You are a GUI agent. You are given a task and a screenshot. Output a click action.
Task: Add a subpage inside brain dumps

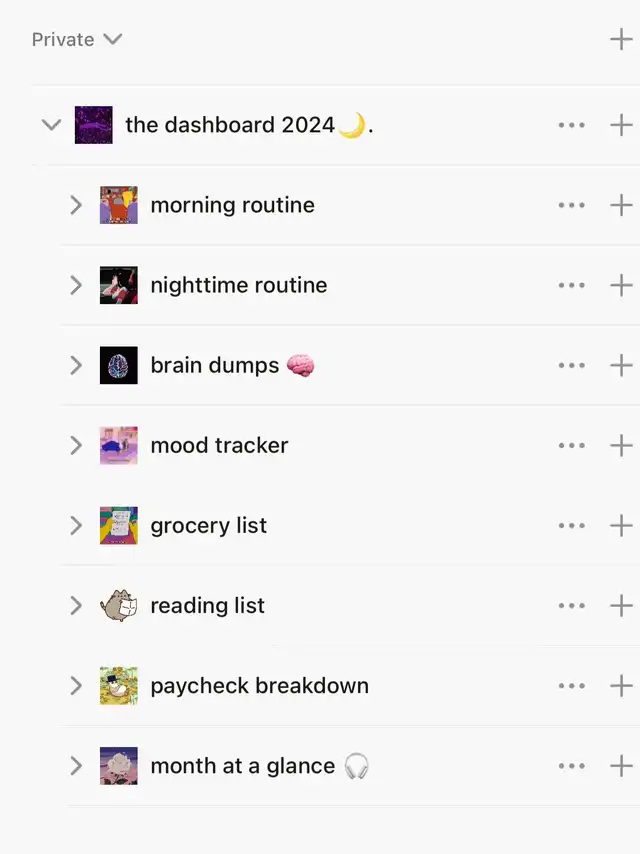(x=621, y=365)
